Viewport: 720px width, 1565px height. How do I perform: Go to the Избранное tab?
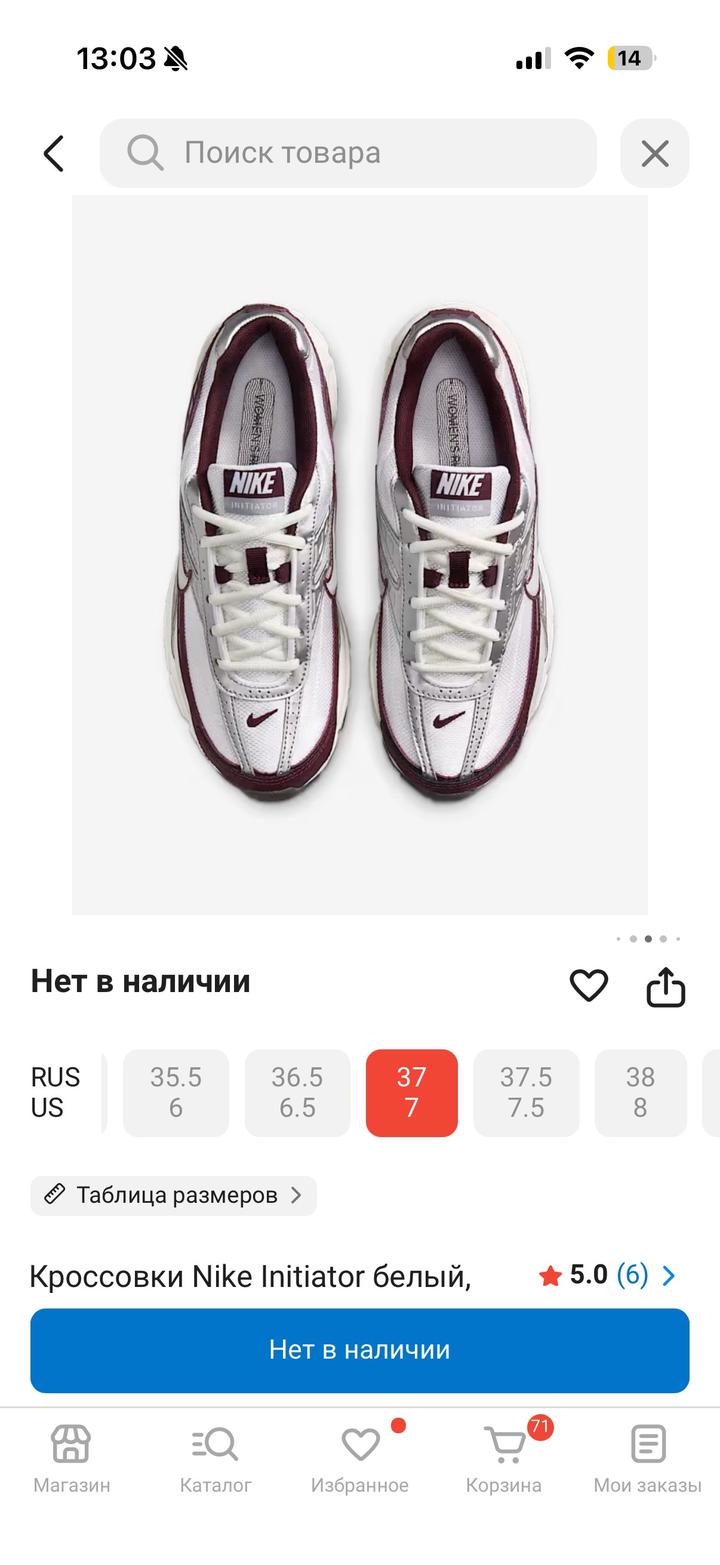point(360,1459)
